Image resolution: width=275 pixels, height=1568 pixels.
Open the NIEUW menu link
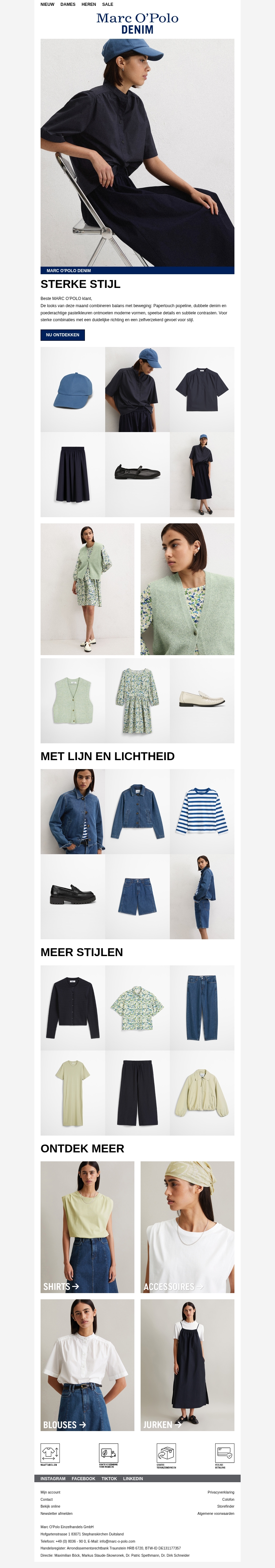coord(47,4)
